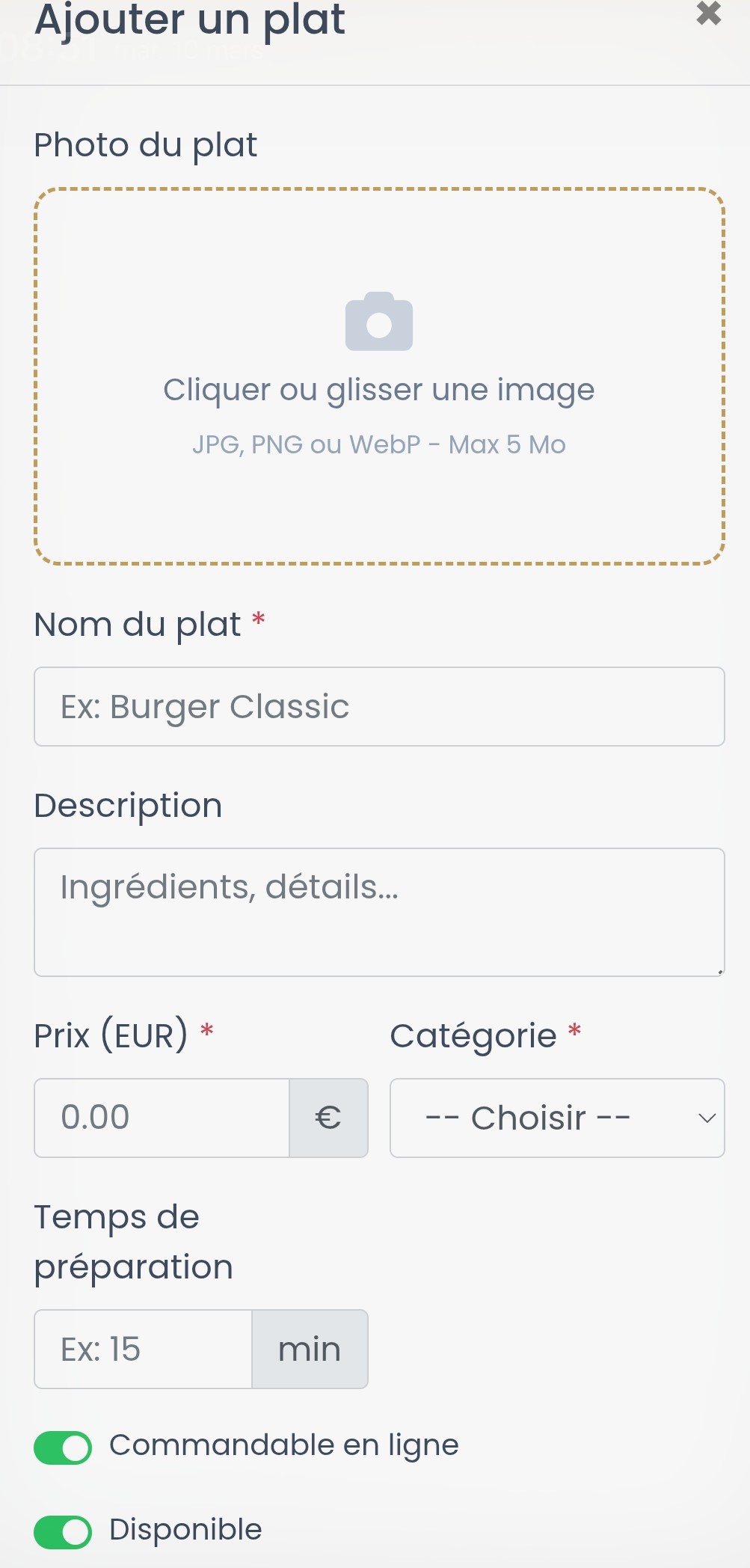Click the "Photo du plat" label
The height and width of the screenshot is (1568, 750).
point(145,144)
